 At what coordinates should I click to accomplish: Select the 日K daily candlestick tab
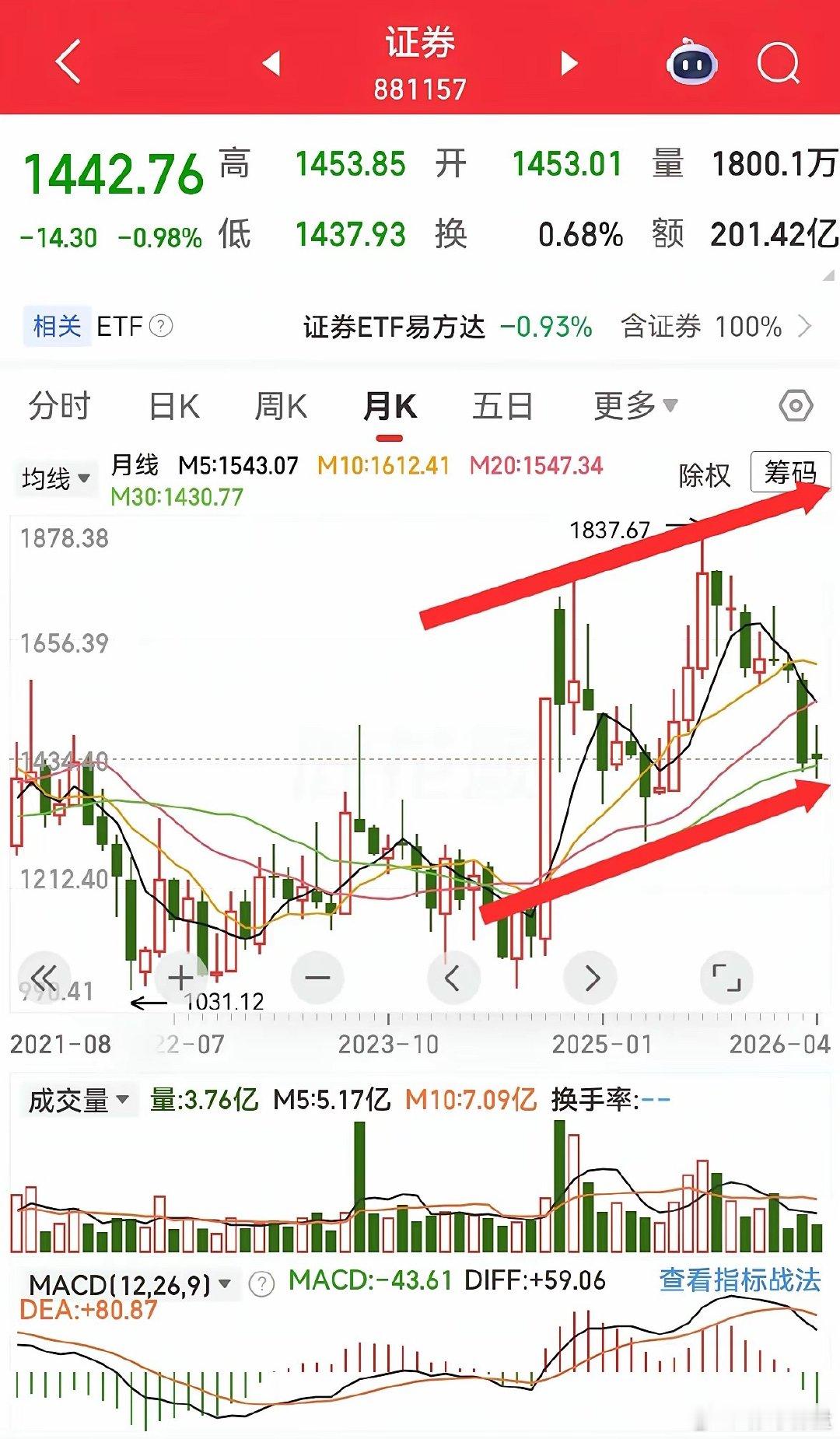[175, 406]
